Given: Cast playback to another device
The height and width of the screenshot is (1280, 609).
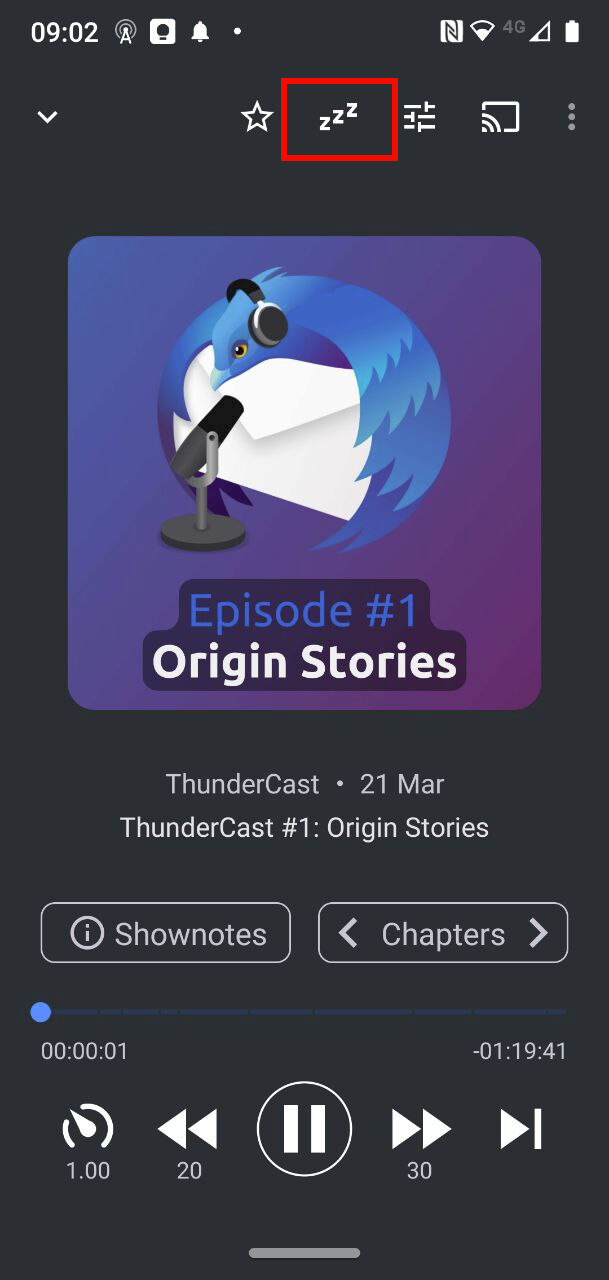Looking at the screenshot, I should coord(500,118).
